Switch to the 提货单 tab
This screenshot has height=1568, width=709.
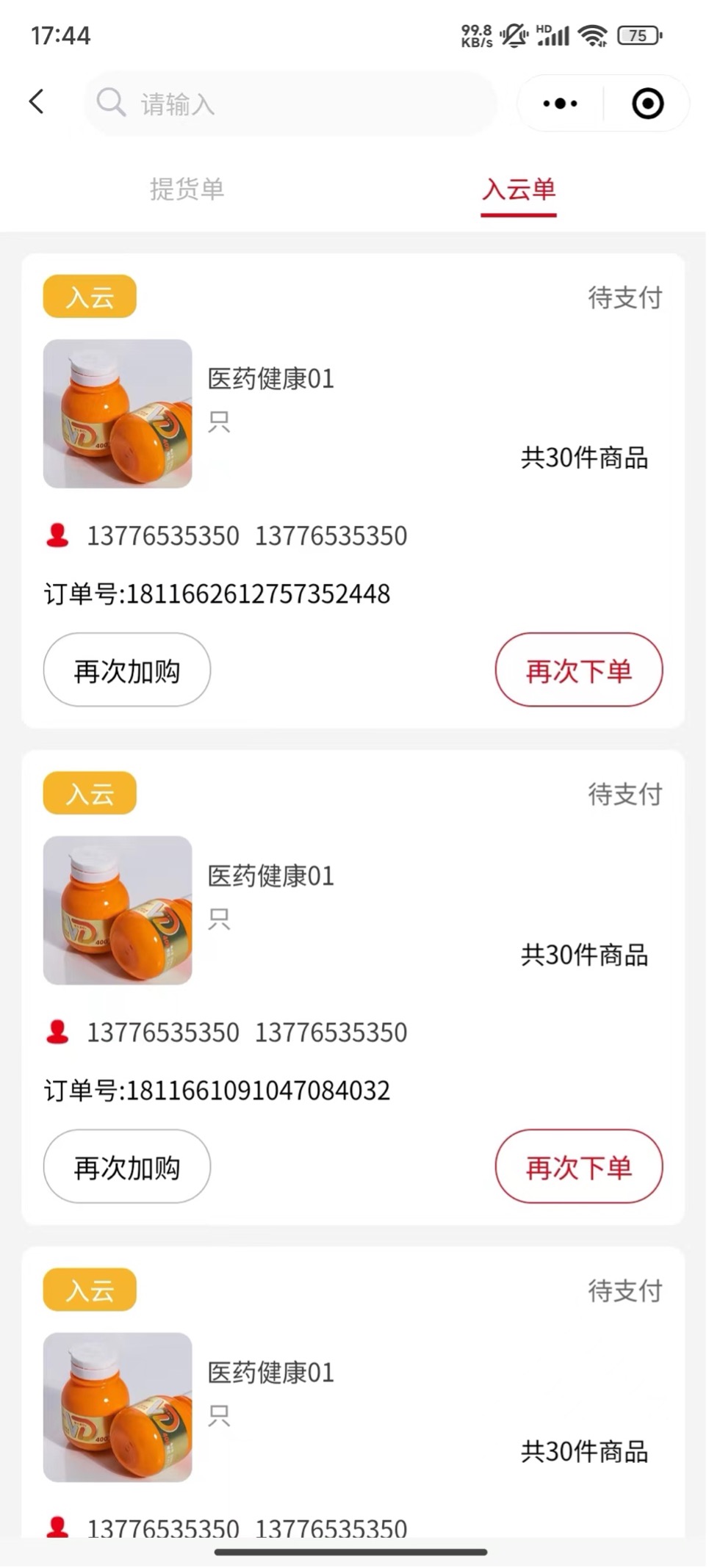[x=187, y=189]
